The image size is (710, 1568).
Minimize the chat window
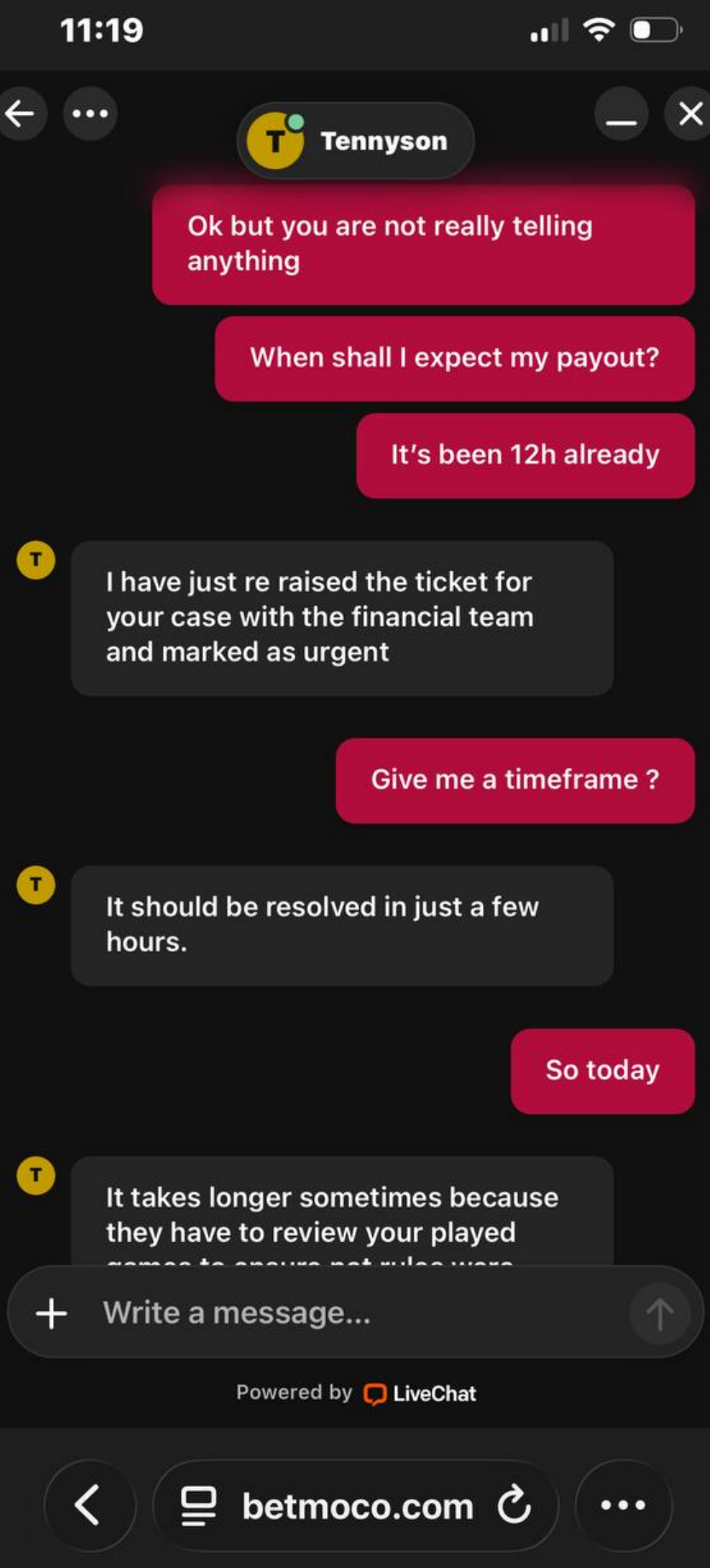pyautogui.click(x=621, y=114)
